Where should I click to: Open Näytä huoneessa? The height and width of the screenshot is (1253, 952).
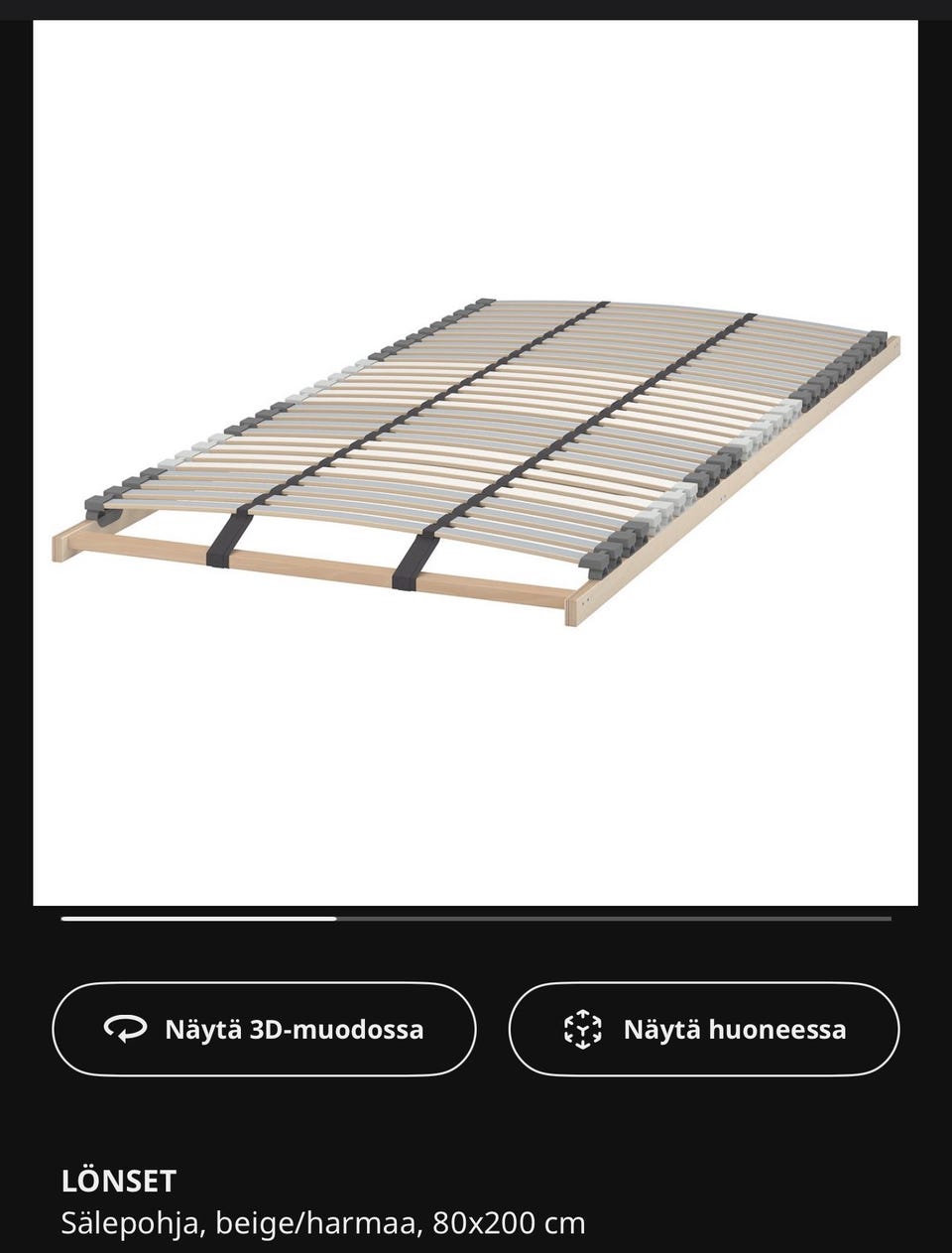[x=704, y=1029]
